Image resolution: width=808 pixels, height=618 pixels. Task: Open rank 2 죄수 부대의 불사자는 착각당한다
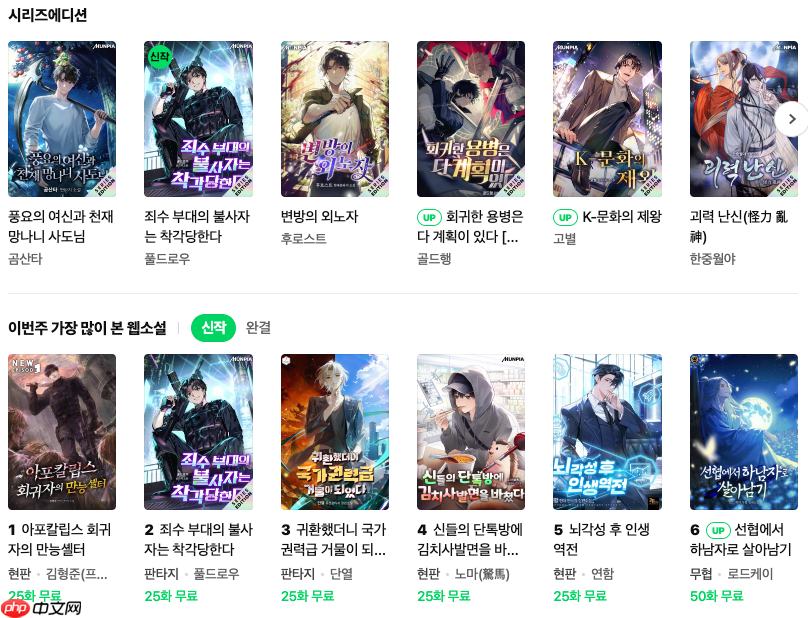click(x=198, y=432)
